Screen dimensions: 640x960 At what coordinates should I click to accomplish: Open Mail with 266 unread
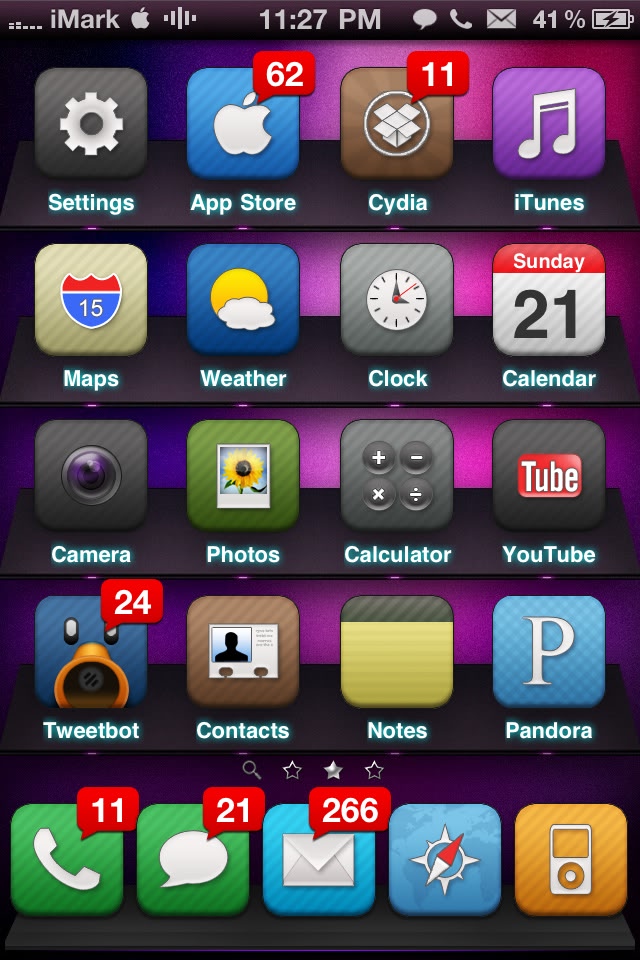(319, 860)
